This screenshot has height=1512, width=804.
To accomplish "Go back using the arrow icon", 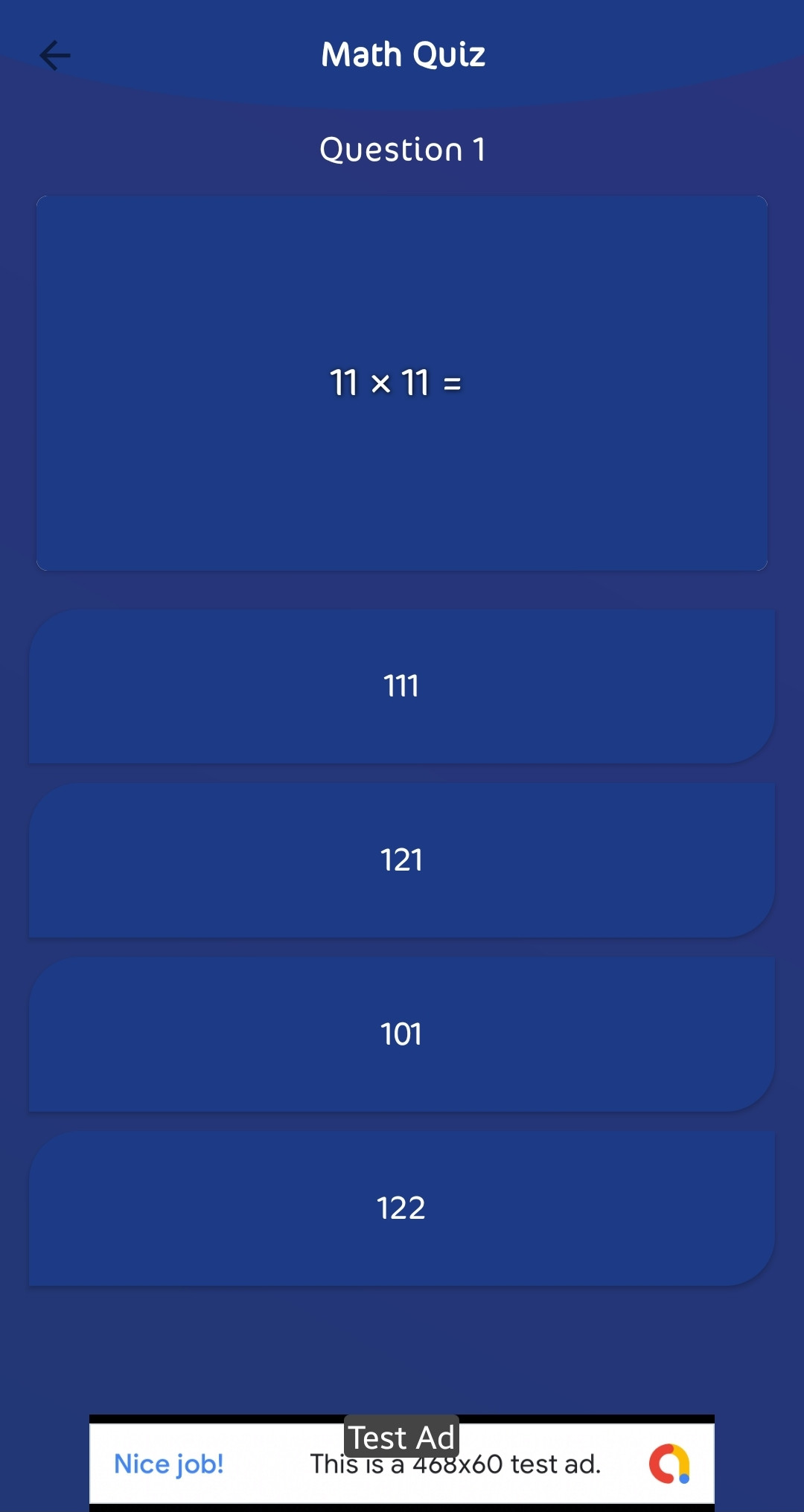I will 55,55.
